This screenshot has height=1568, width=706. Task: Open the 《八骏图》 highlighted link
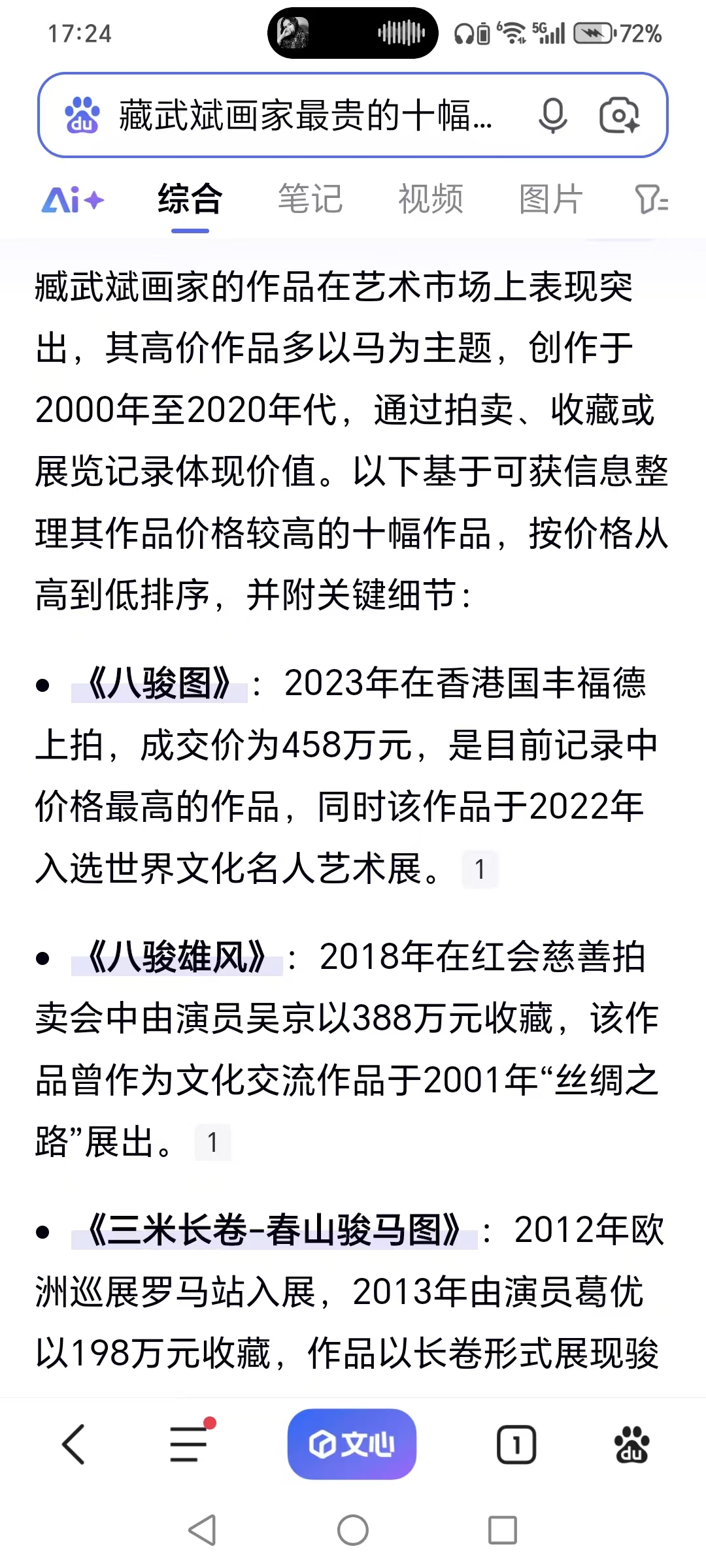[160, 684]
